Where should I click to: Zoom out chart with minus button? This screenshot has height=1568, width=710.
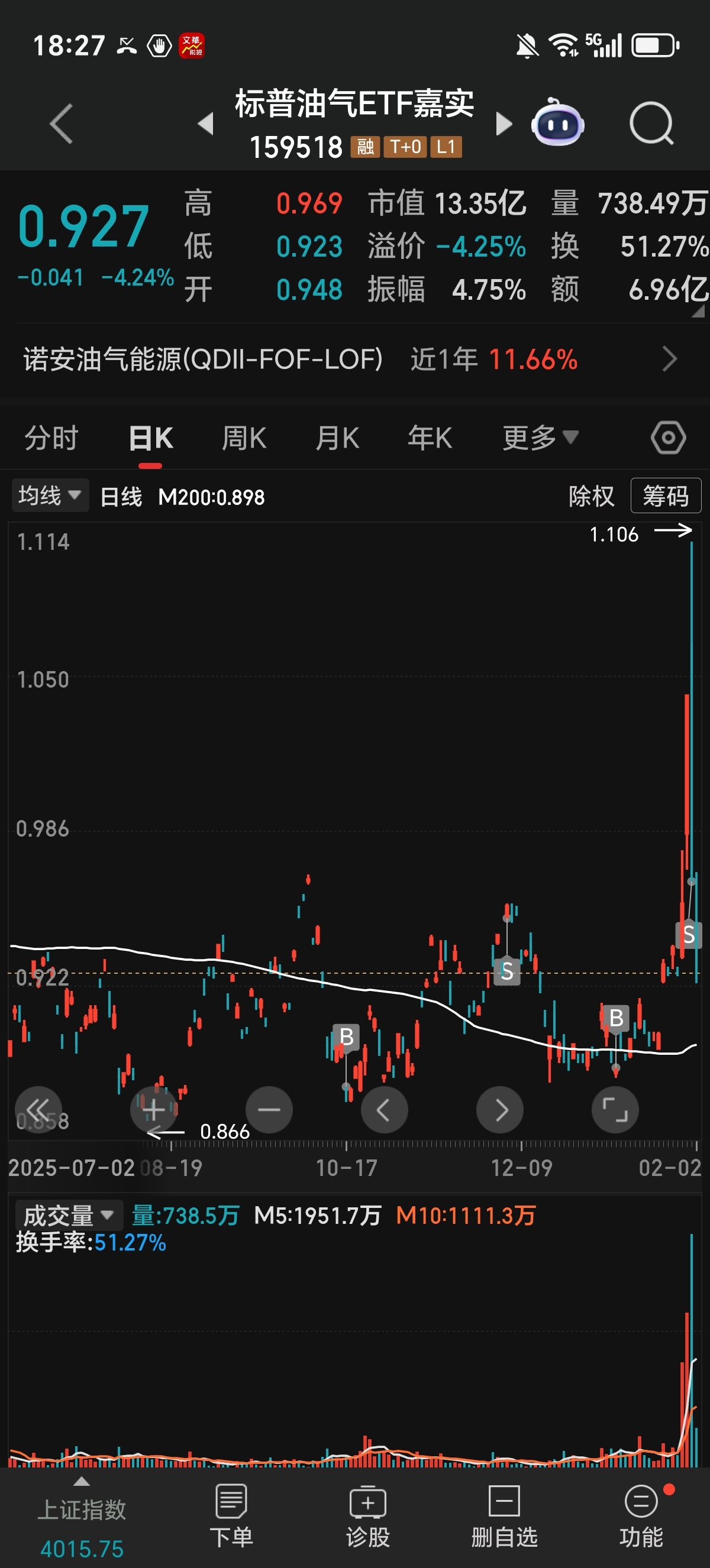tap(269, 1110)
